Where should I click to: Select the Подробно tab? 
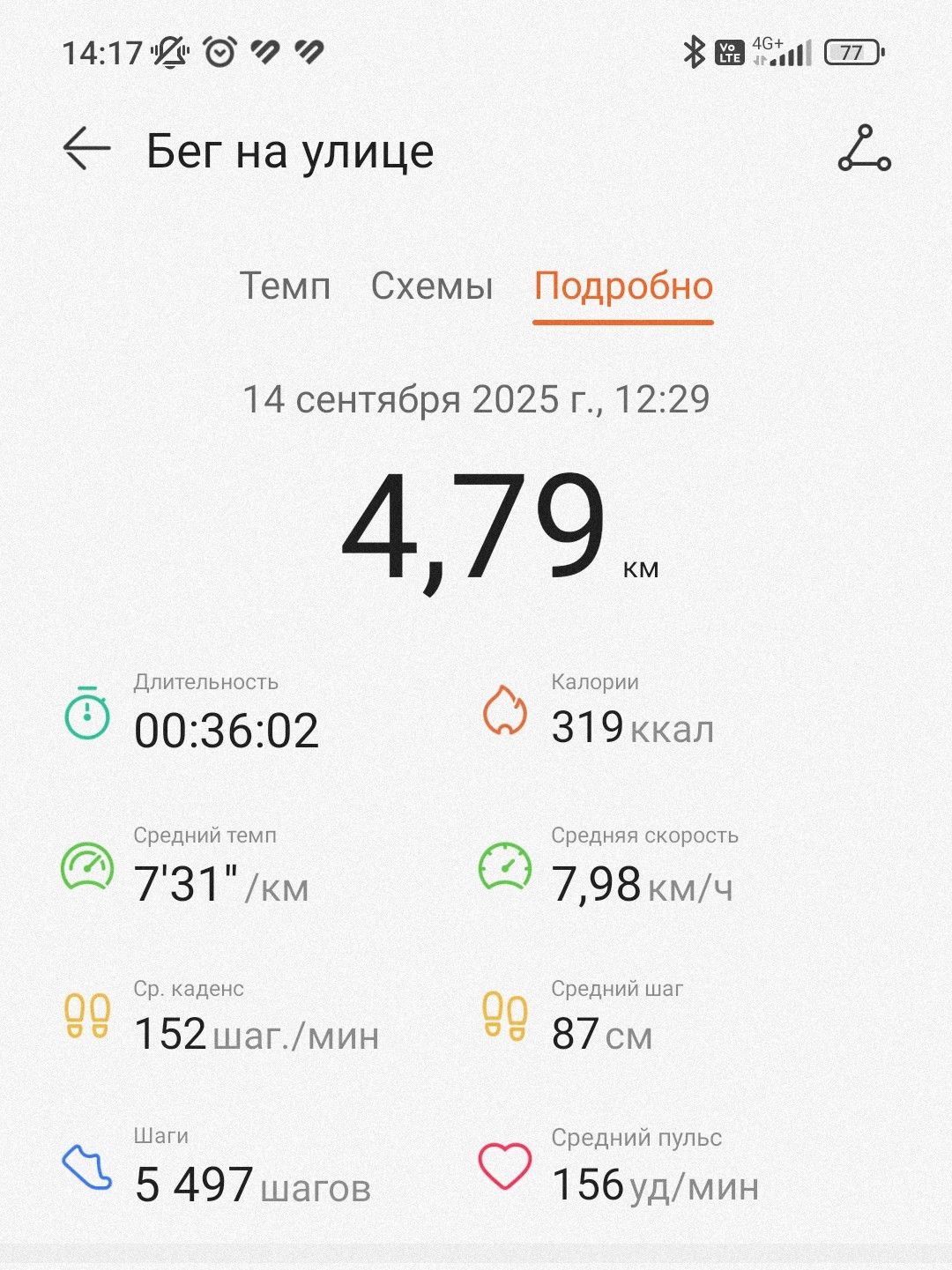point(623,287)
